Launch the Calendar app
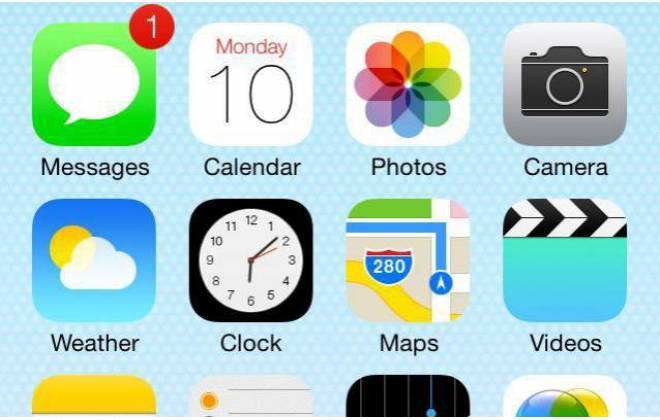 tap(251, 85)
